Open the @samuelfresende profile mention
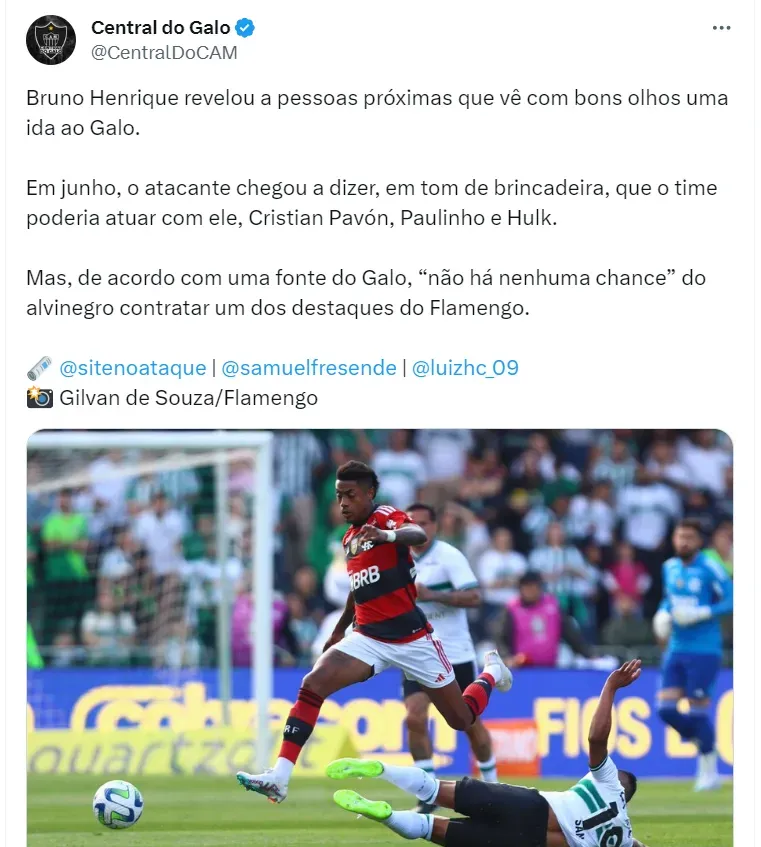 (x=308, y=368)
